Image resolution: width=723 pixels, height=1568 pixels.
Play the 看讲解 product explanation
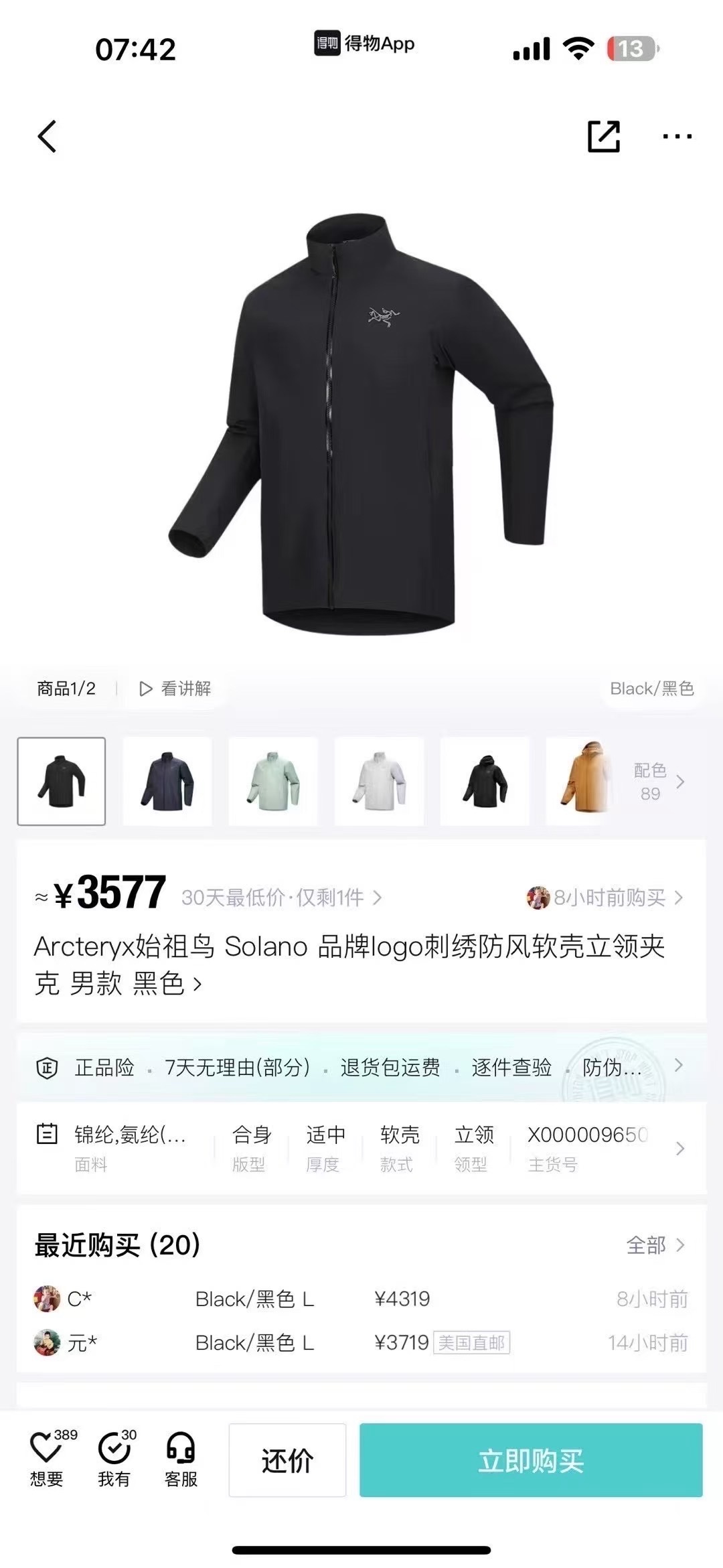pyautogui.click(x=175, y=689)
